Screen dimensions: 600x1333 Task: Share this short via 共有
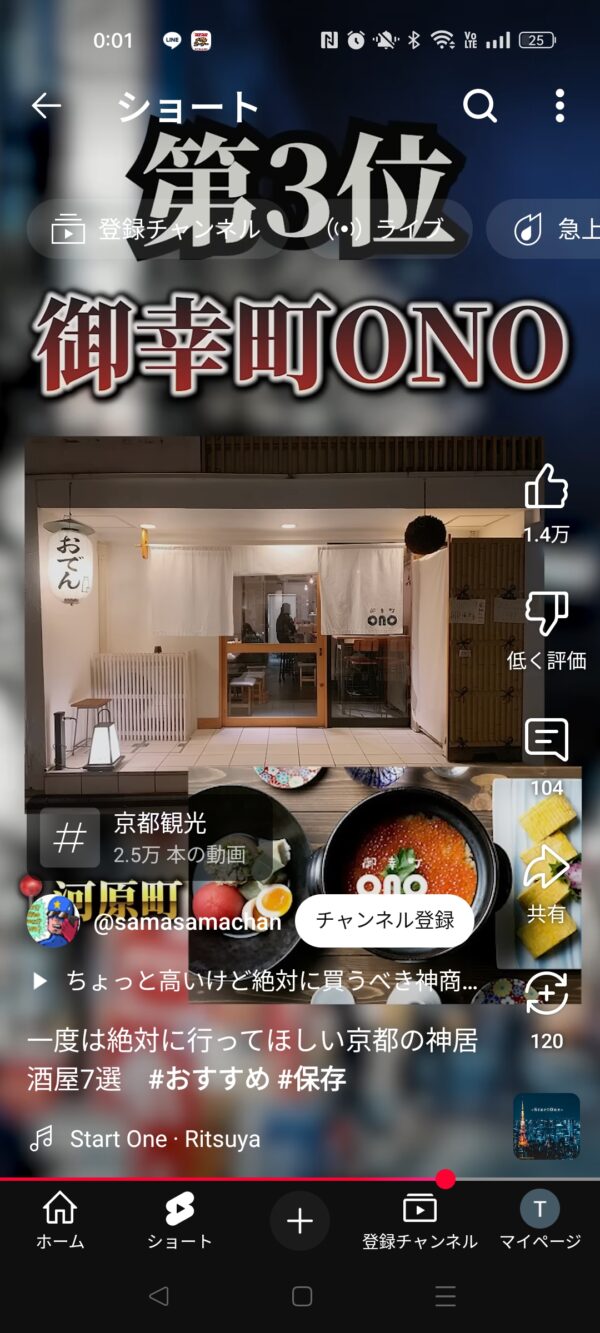point(546,868)
